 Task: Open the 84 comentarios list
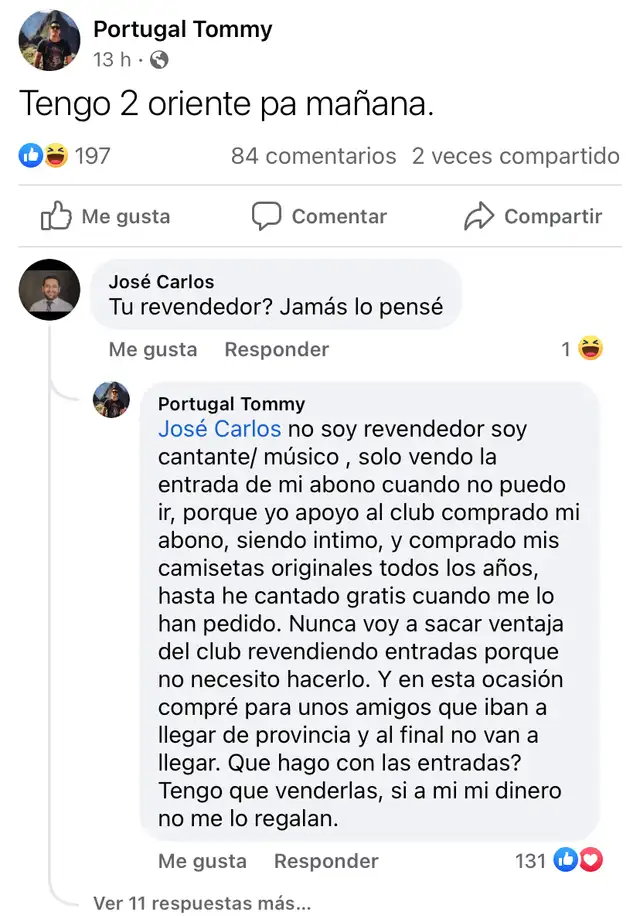click(313, 156)
